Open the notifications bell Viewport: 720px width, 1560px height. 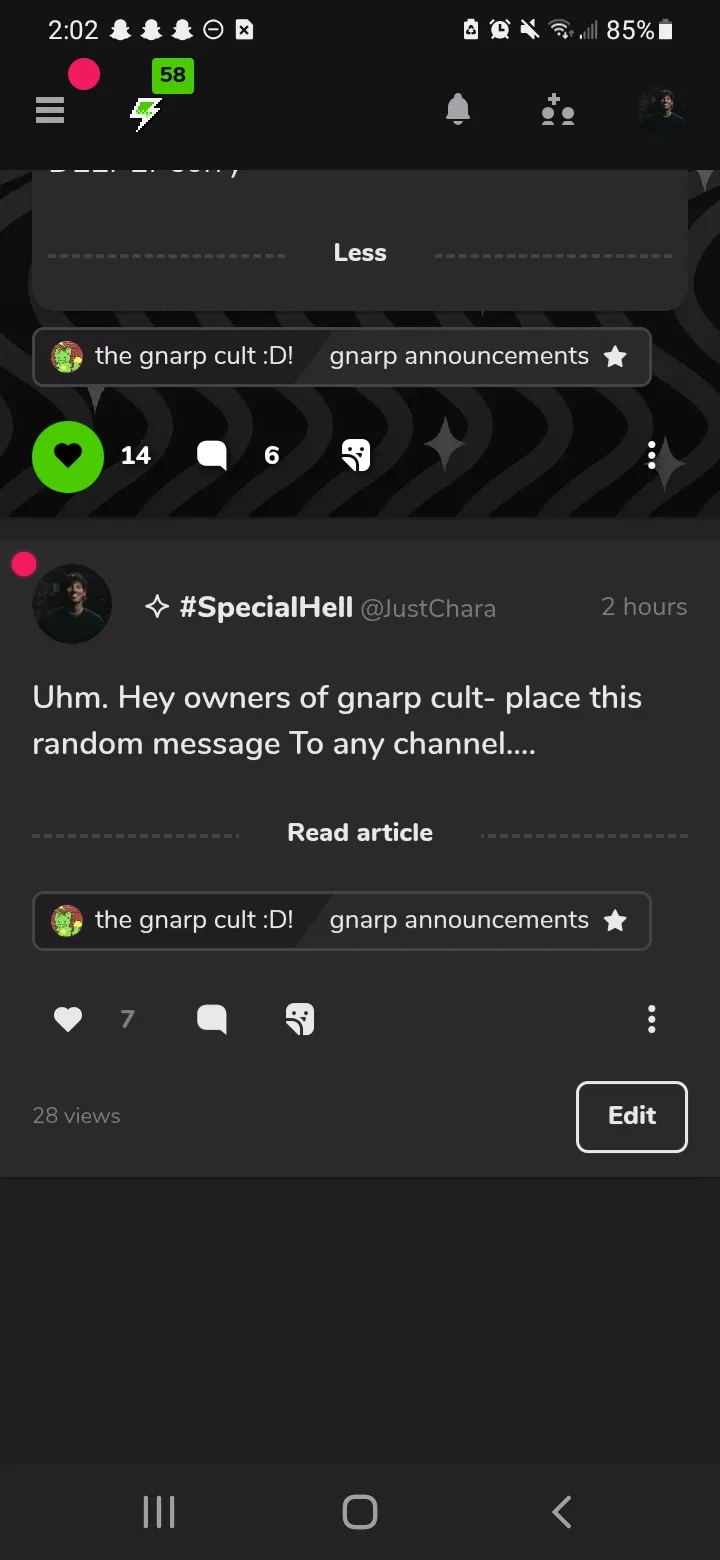(458, 110)
